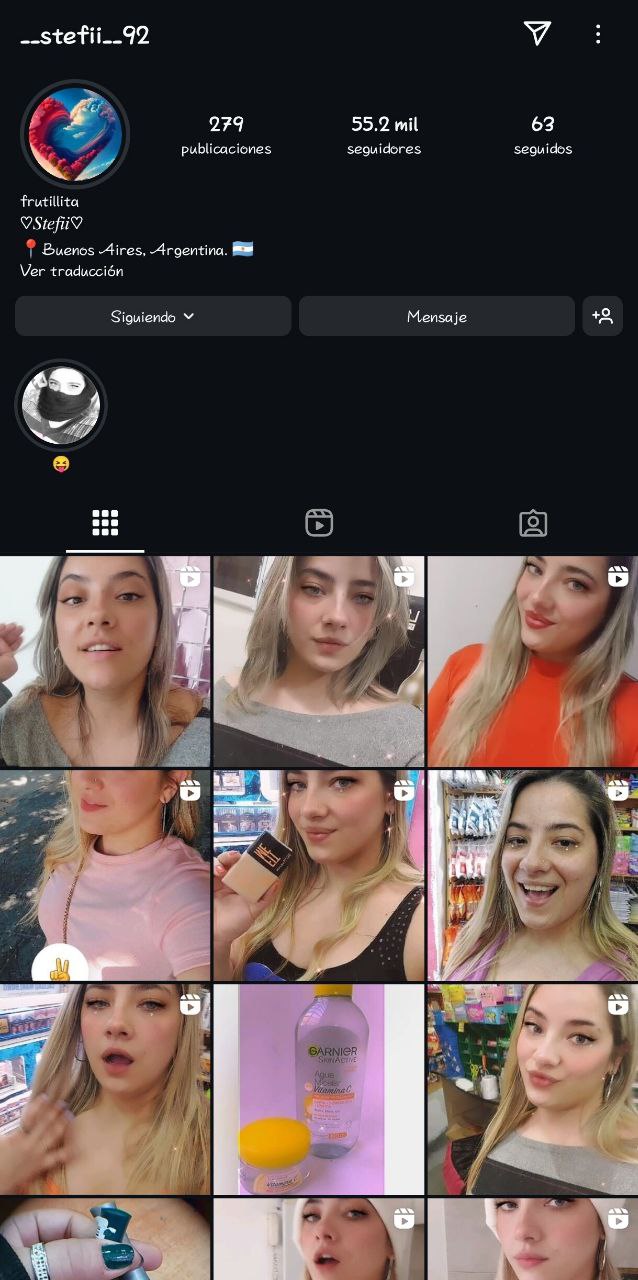View the 63 seguidos list
Viewport: 638px width, 1280px height.
point(543,135)
